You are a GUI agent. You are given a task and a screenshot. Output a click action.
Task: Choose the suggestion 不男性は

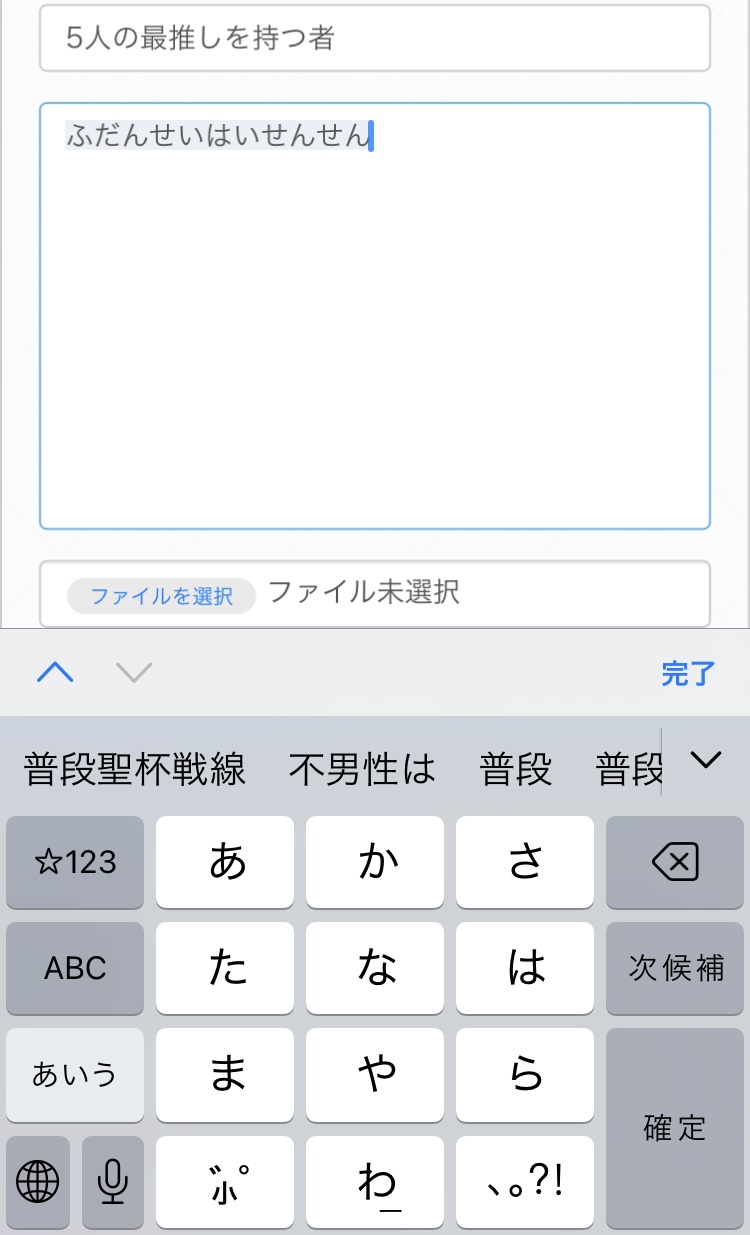[362, 769]
